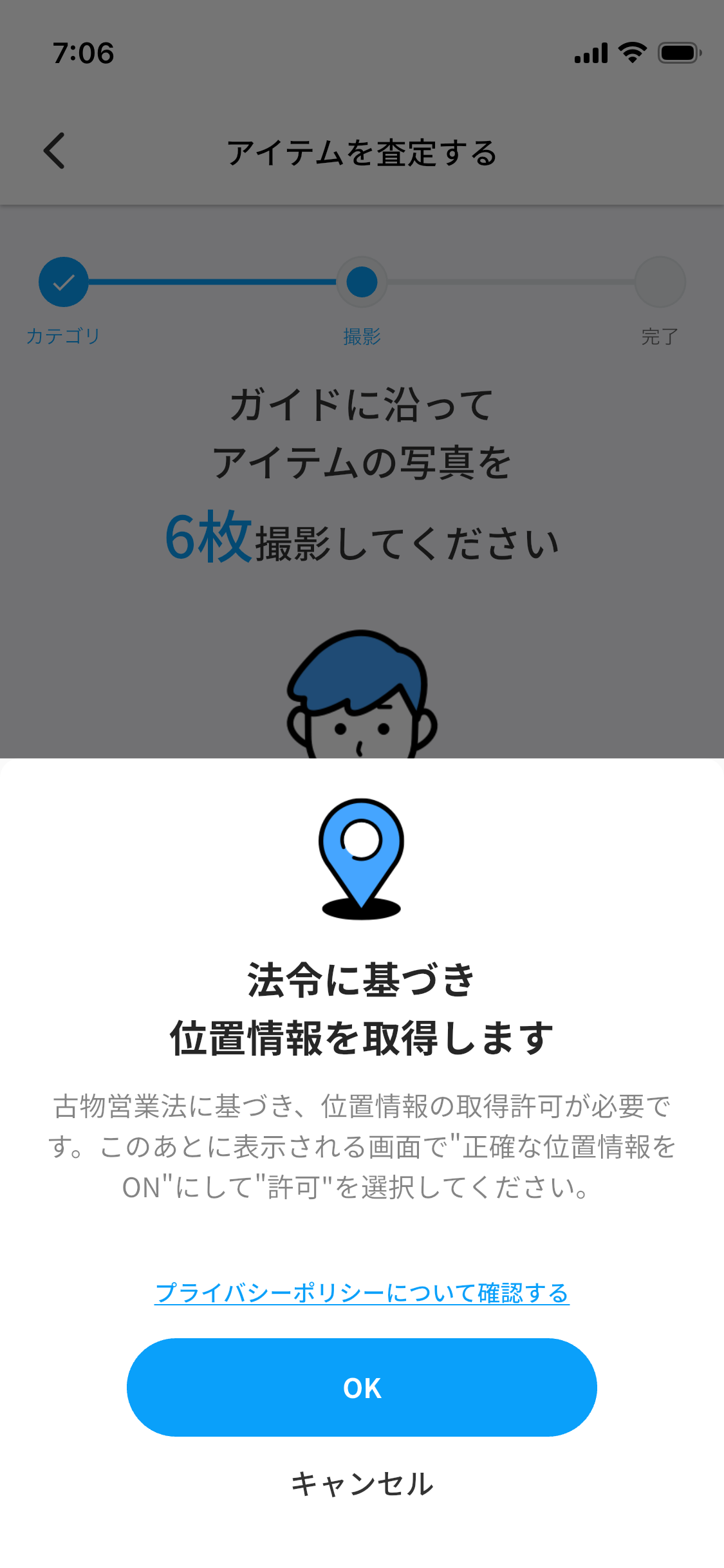Image resolution: width=724 pixels, height=1568 pixels.
Task: Confirm with the OK button
Action: tap(362, 1388)
